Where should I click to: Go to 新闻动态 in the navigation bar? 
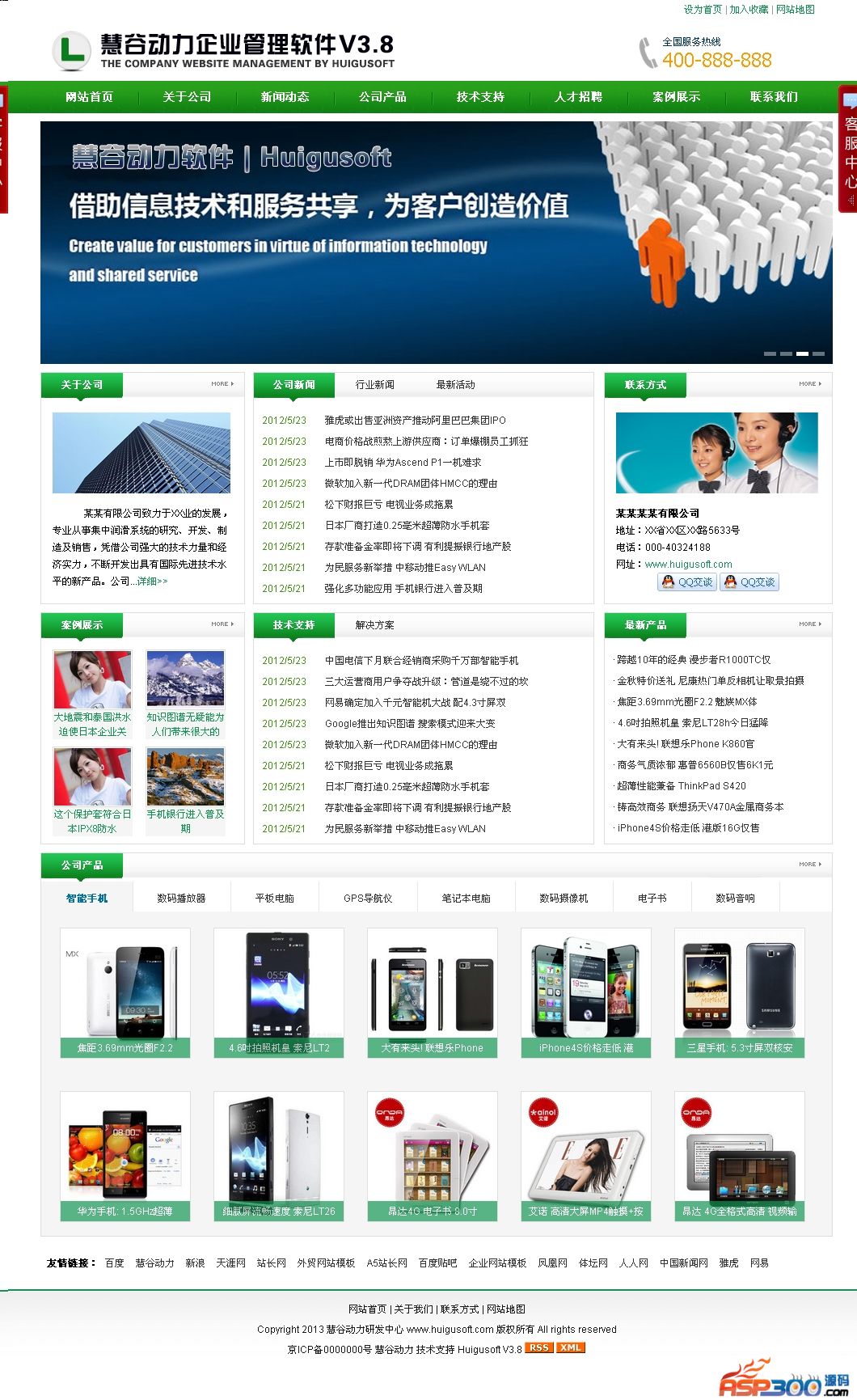(x=285, y=97)
